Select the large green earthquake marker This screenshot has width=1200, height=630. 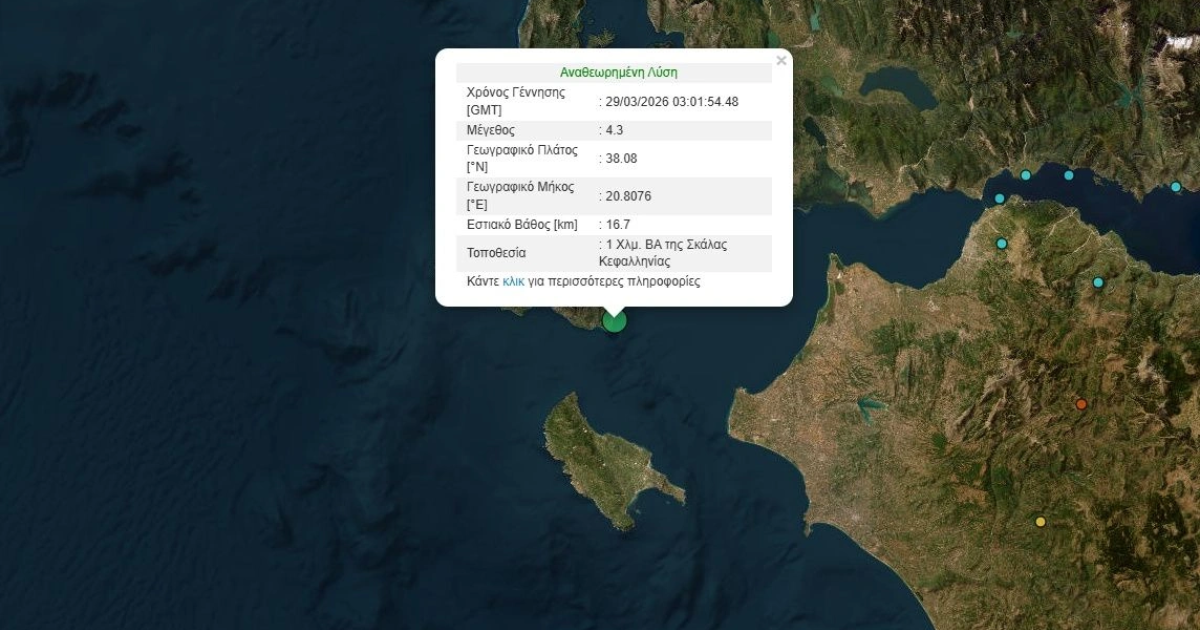point(614,320)
